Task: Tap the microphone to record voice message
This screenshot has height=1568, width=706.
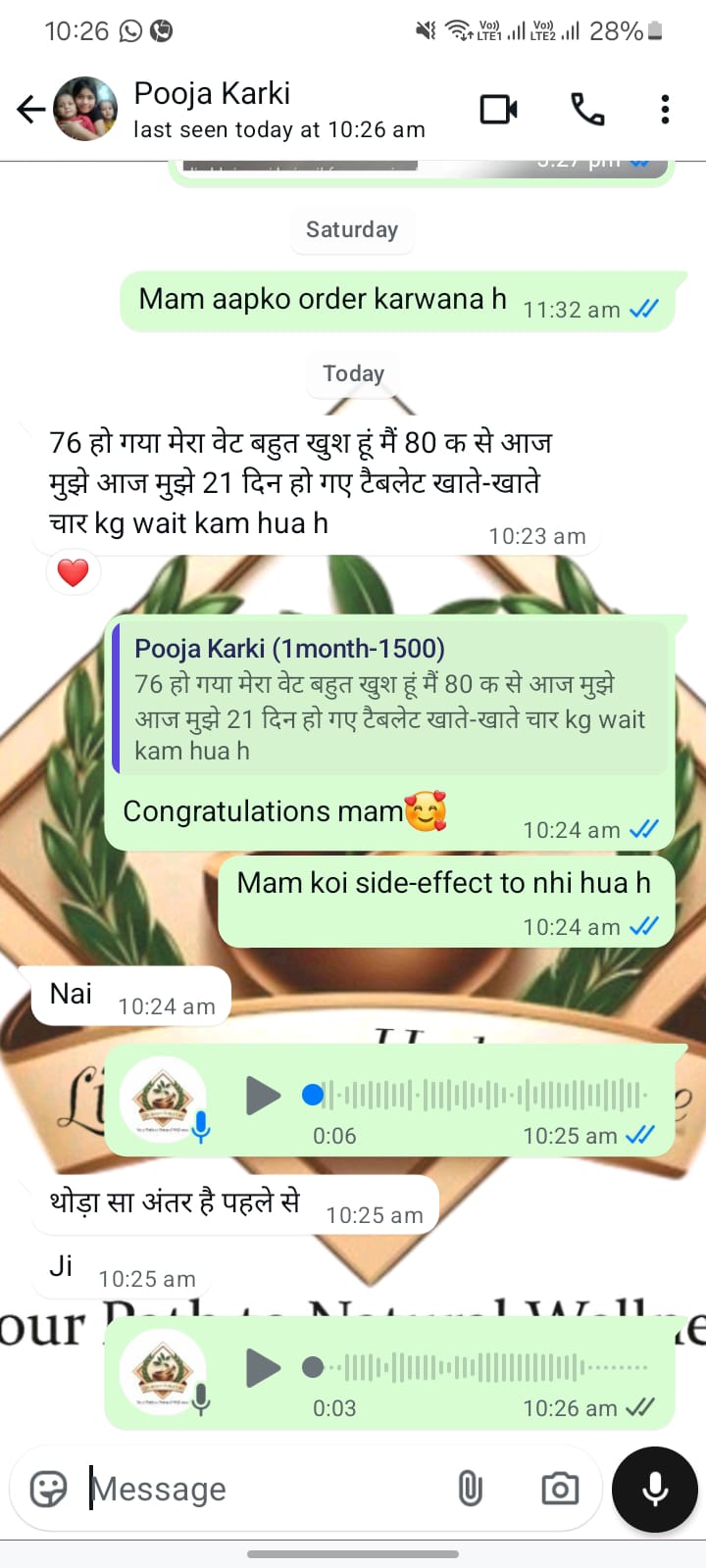Action: 654,1489
